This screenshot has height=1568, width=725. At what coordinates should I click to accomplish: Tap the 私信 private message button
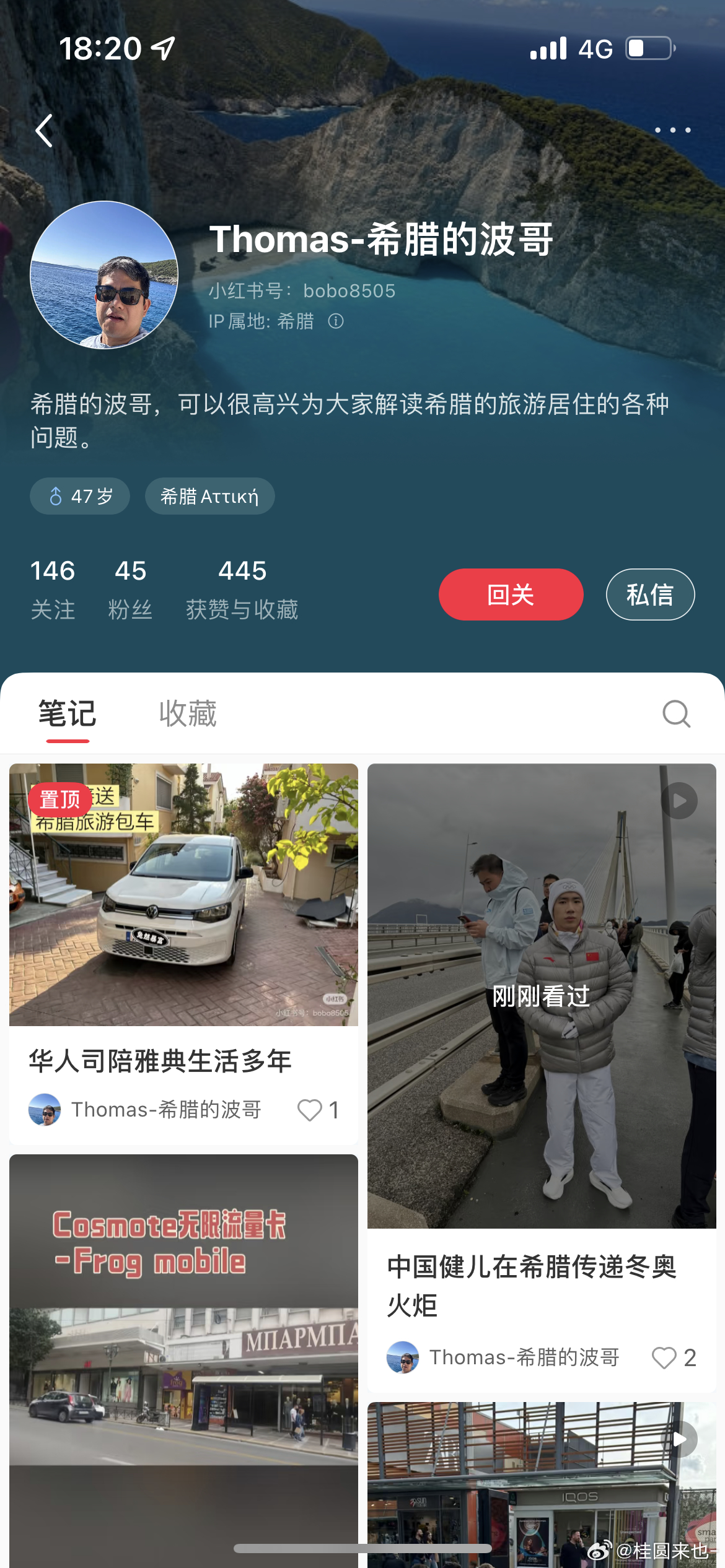650,593
